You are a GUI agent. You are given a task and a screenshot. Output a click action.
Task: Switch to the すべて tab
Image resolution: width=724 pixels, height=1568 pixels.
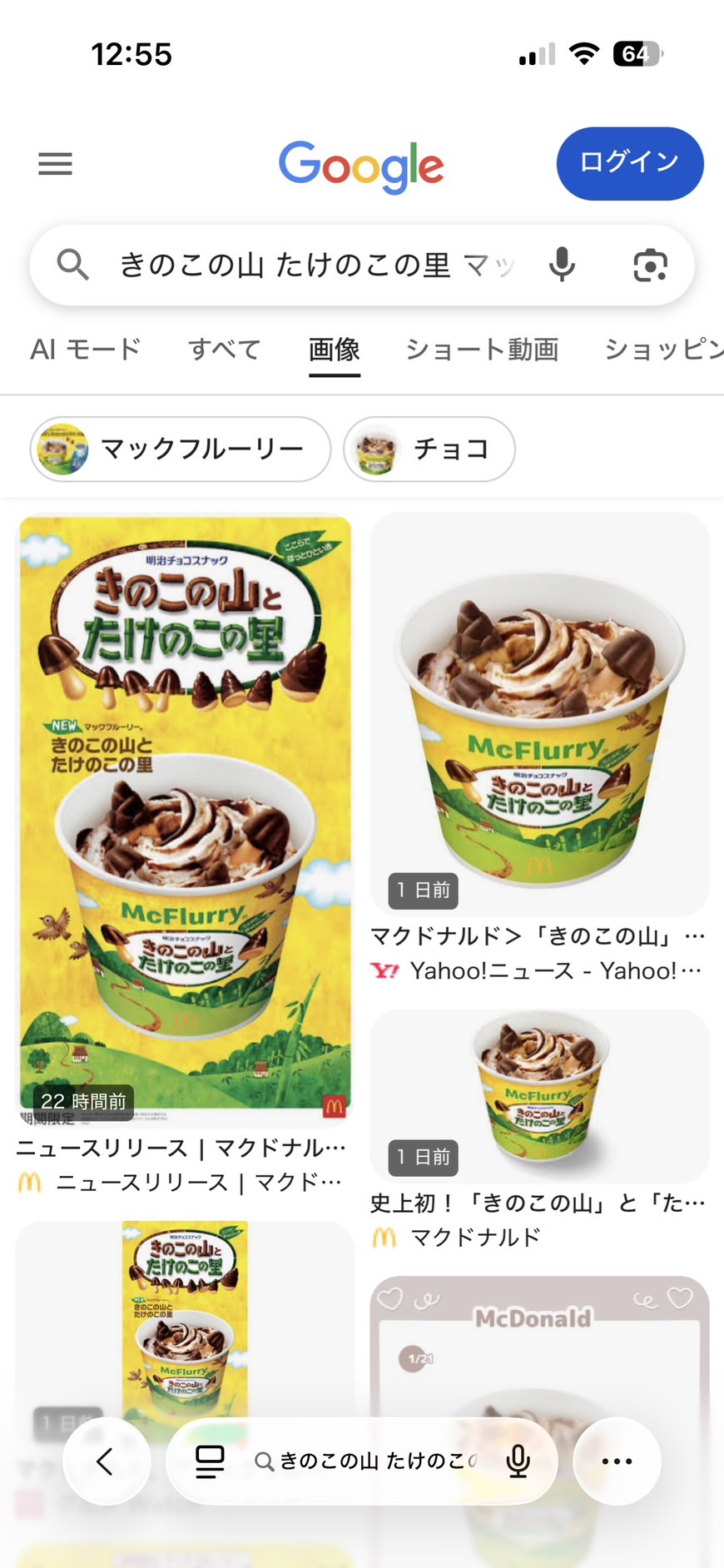[x=225, y=349]
